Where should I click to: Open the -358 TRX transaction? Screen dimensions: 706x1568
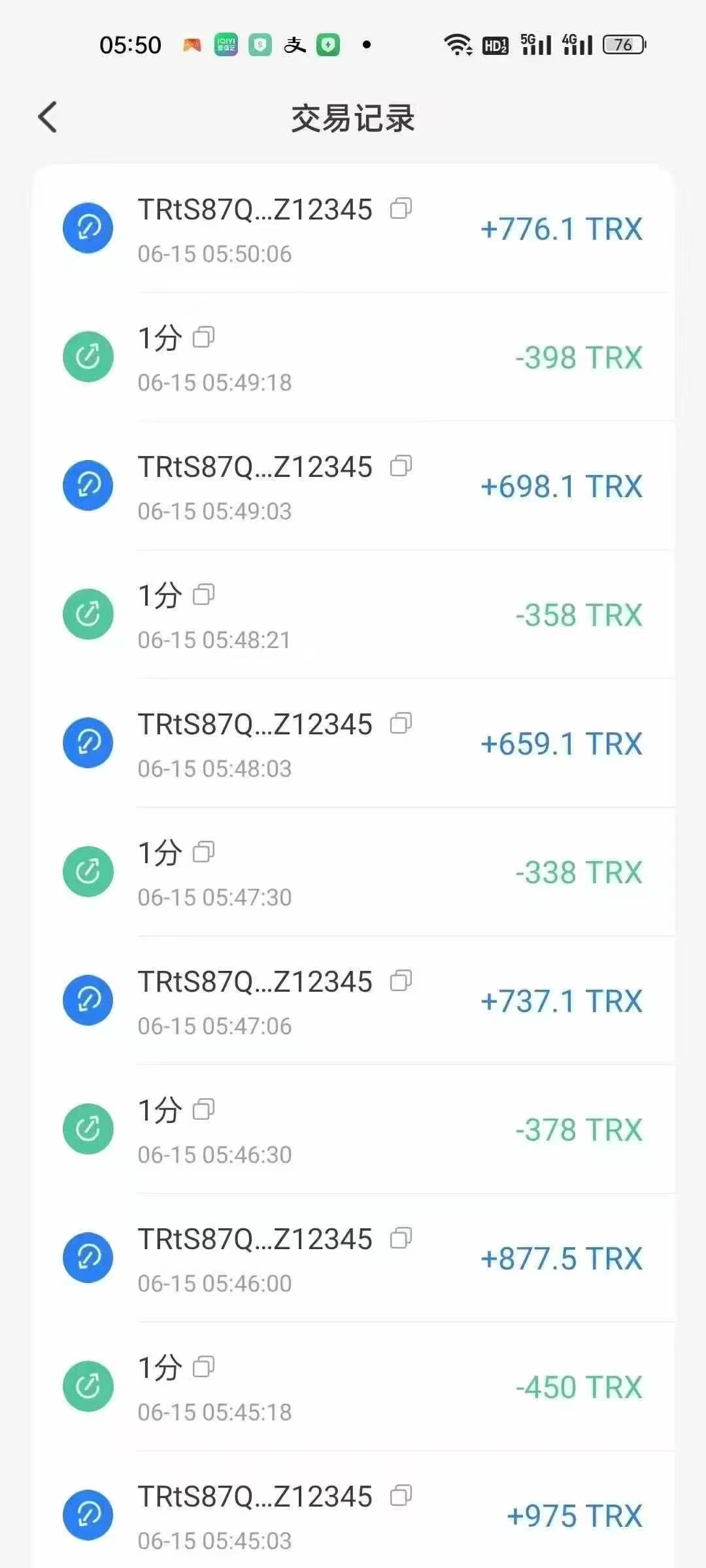pyautogui.click(x=353, y=614)
